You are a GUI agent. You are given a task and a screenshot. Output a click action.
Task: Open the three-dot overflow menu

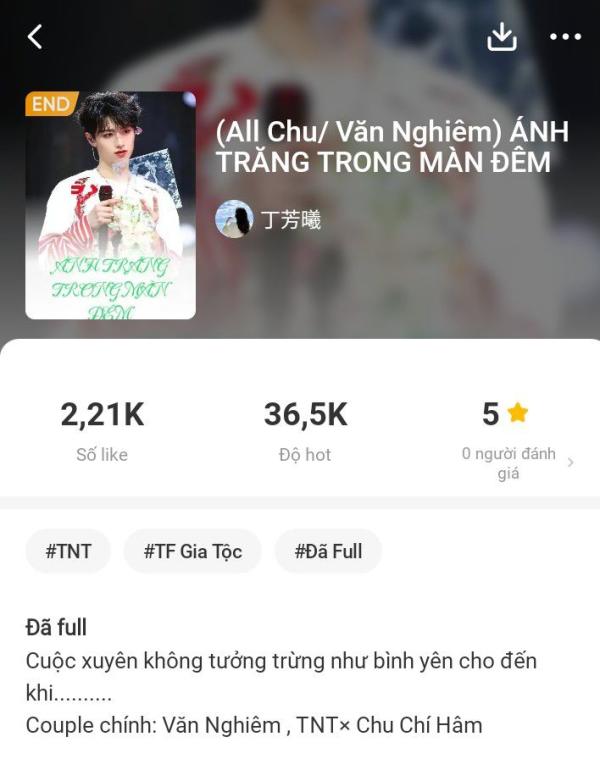pos(565,37)
